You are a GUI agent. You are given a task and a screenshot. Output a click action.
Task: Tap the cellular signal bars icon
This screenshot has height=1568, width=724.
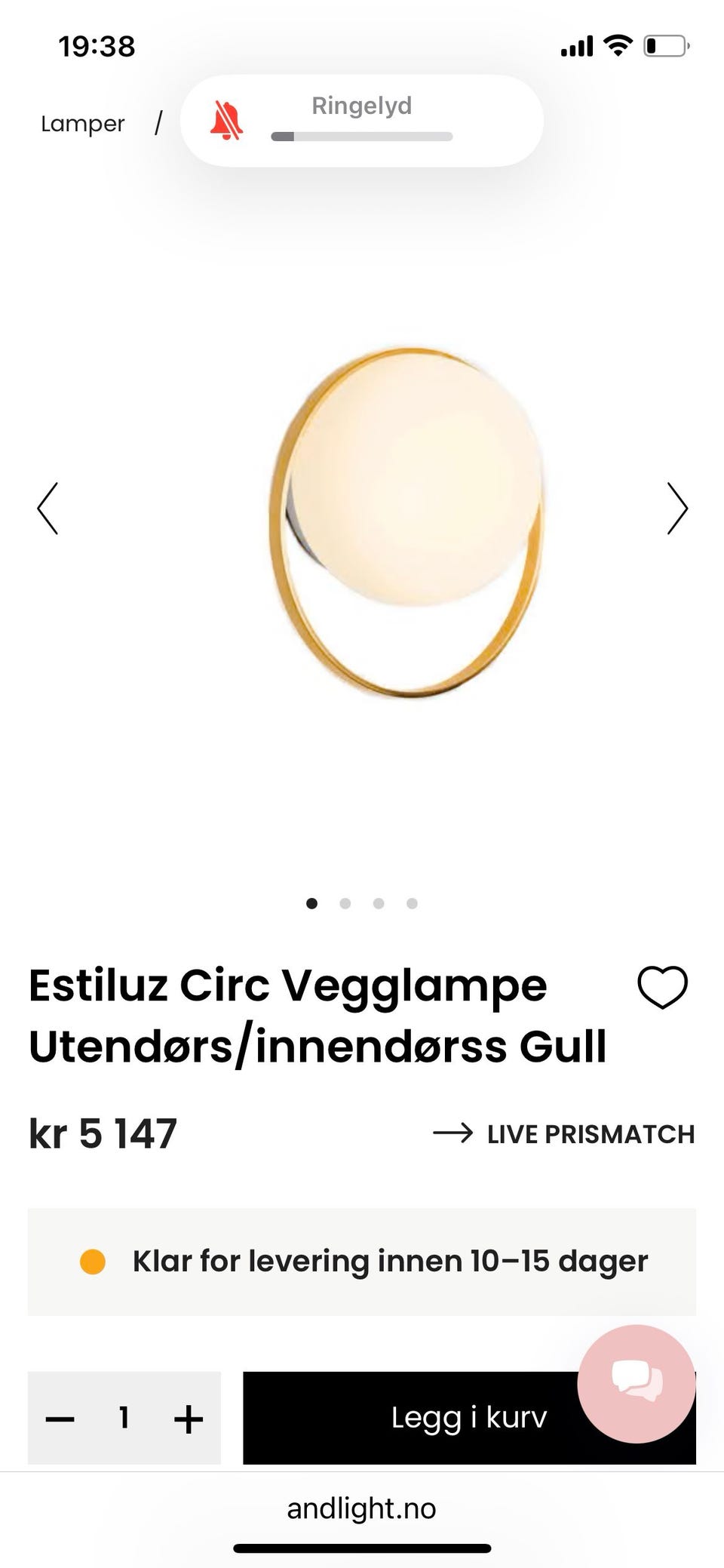tap(577, 45)
